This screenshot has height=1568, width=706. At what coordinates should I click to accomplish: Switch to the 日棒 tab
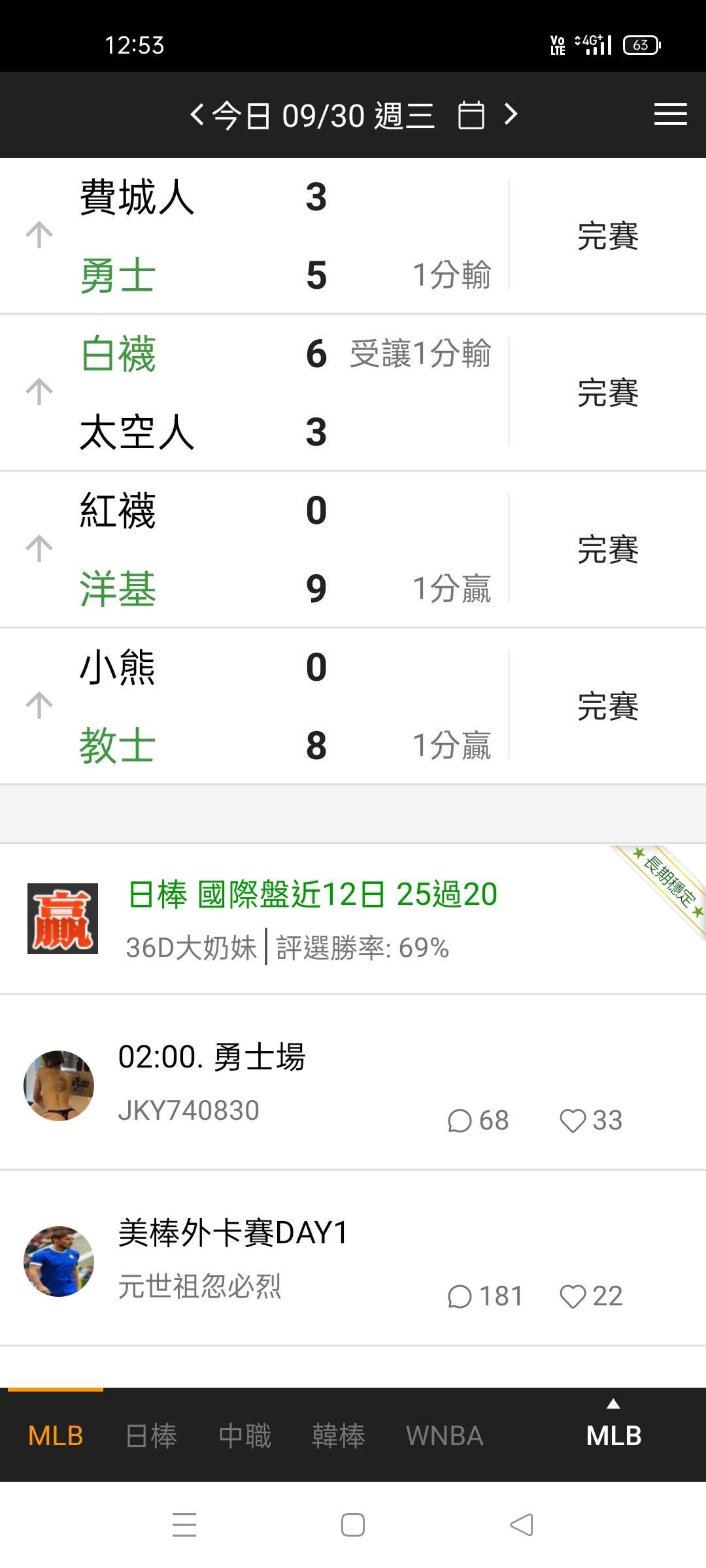click(x=151, y=1436)
